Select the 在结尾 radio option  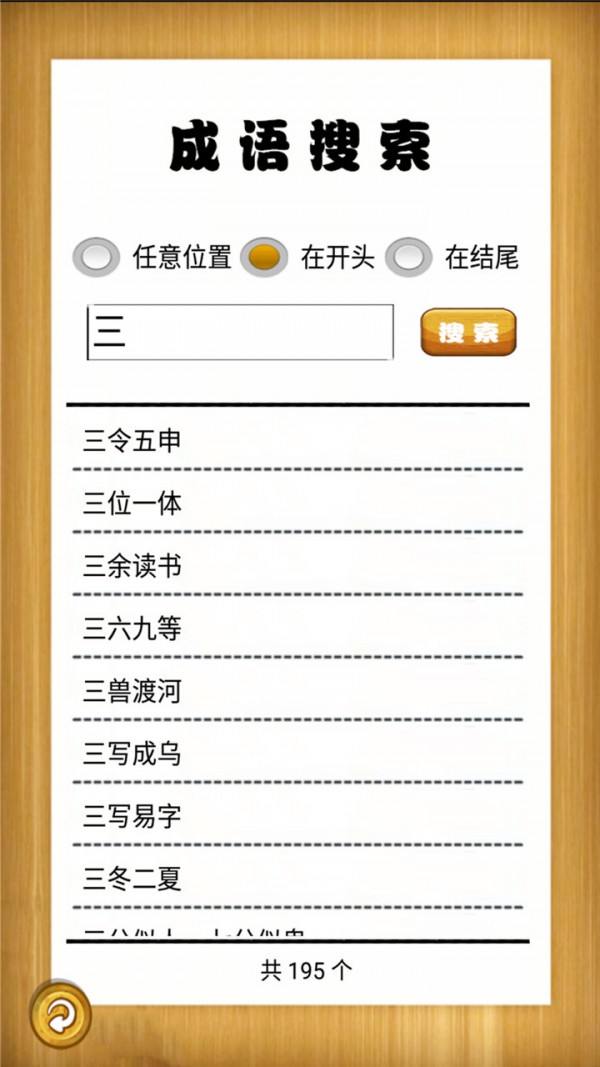[x=409, y=257]
